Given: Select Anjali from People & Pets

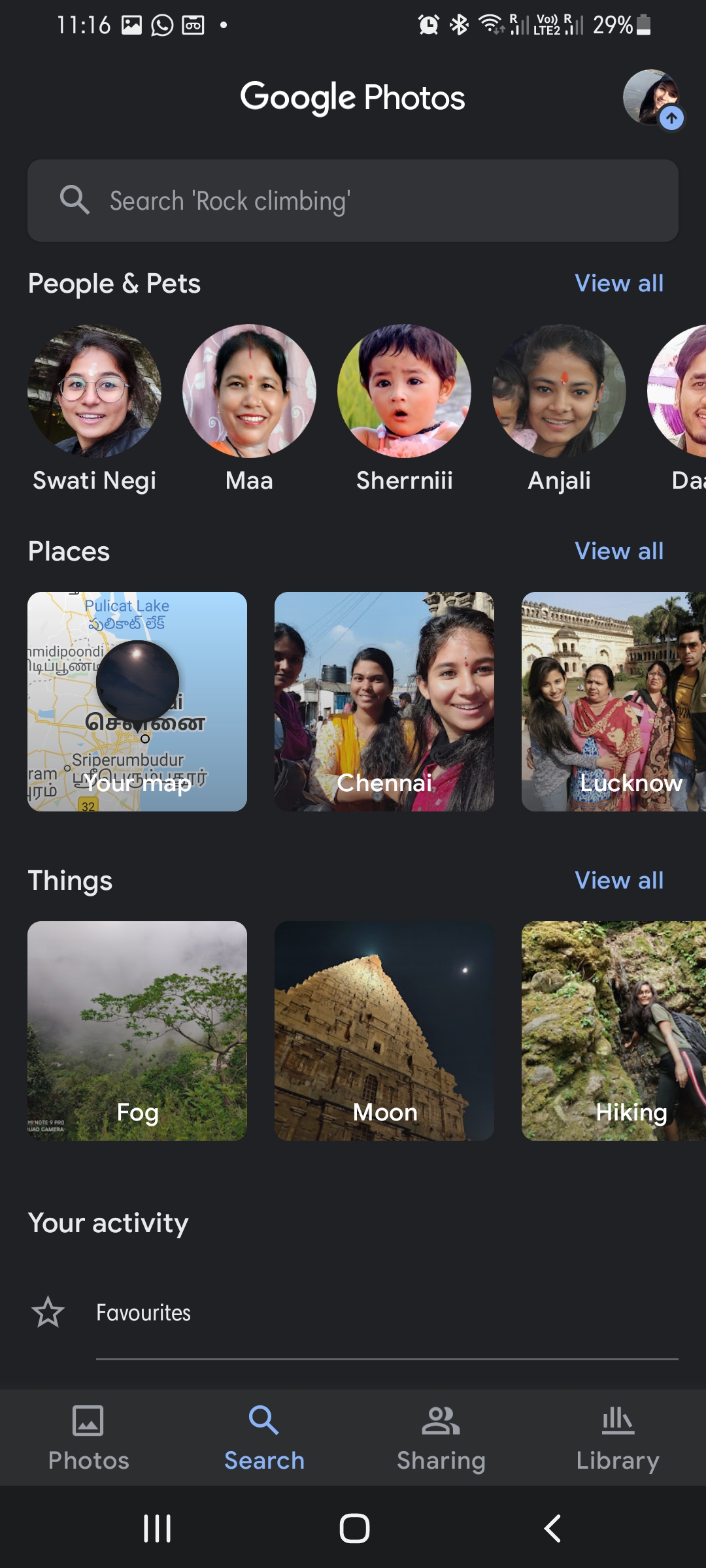Looking at the screenshot, I should click(559, 392).
